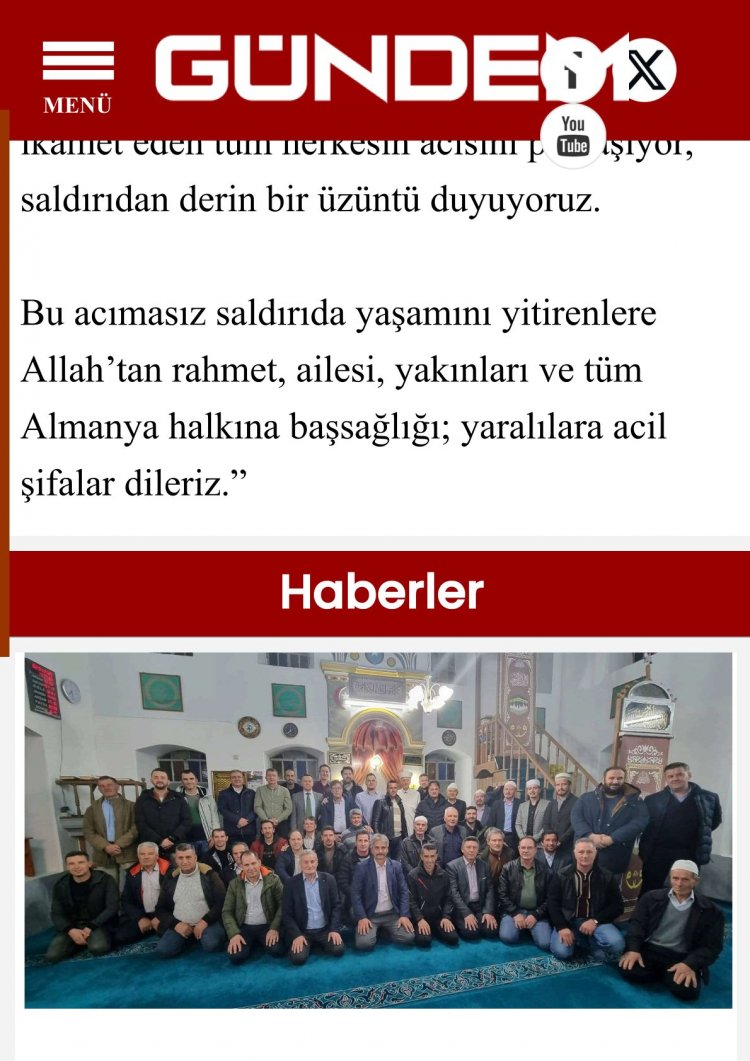Open the Facebook page icon
The image size is (750, 1061).
click(572, 71)
